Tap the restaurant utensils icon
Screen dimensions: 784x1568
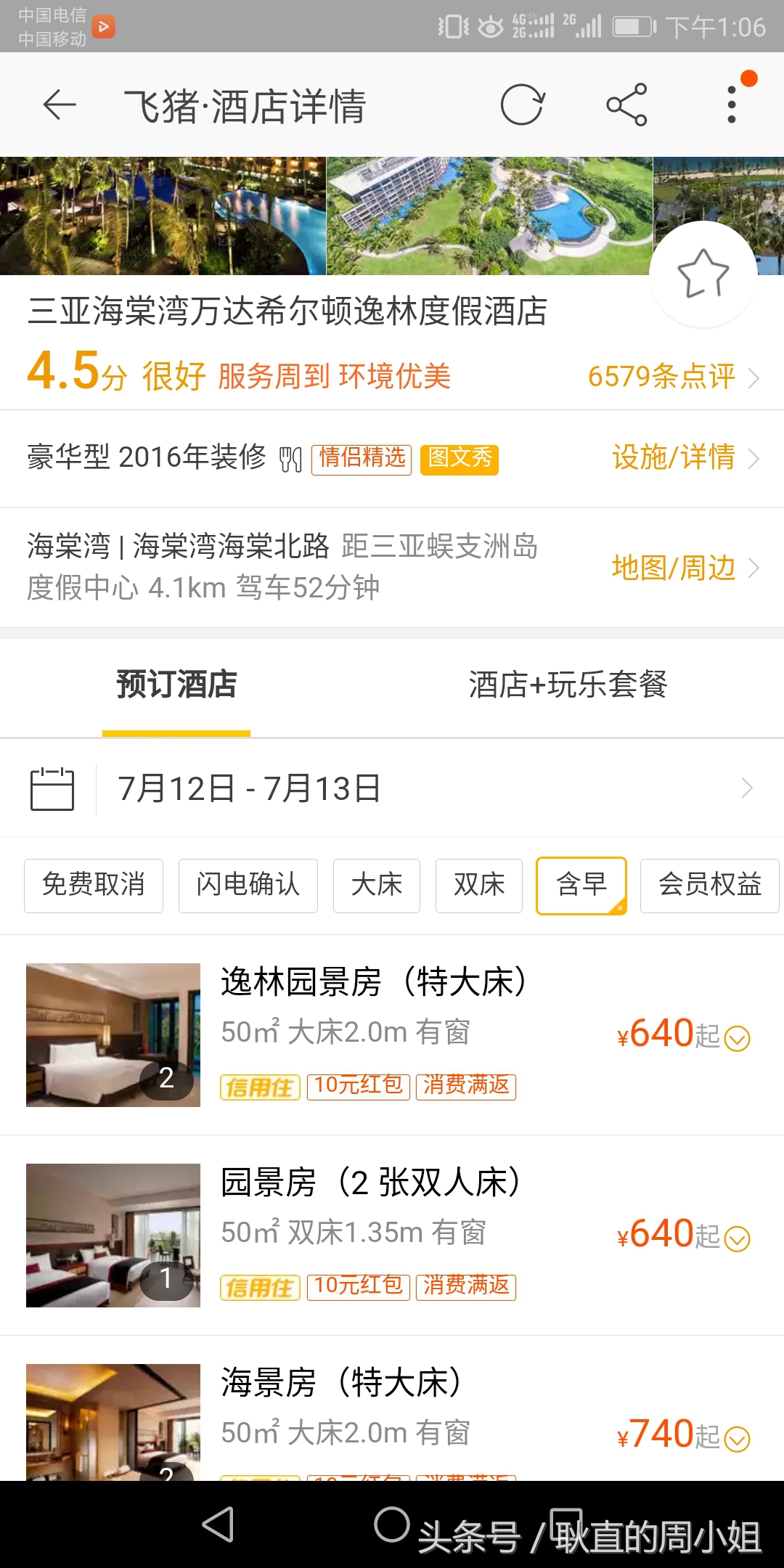290,459
